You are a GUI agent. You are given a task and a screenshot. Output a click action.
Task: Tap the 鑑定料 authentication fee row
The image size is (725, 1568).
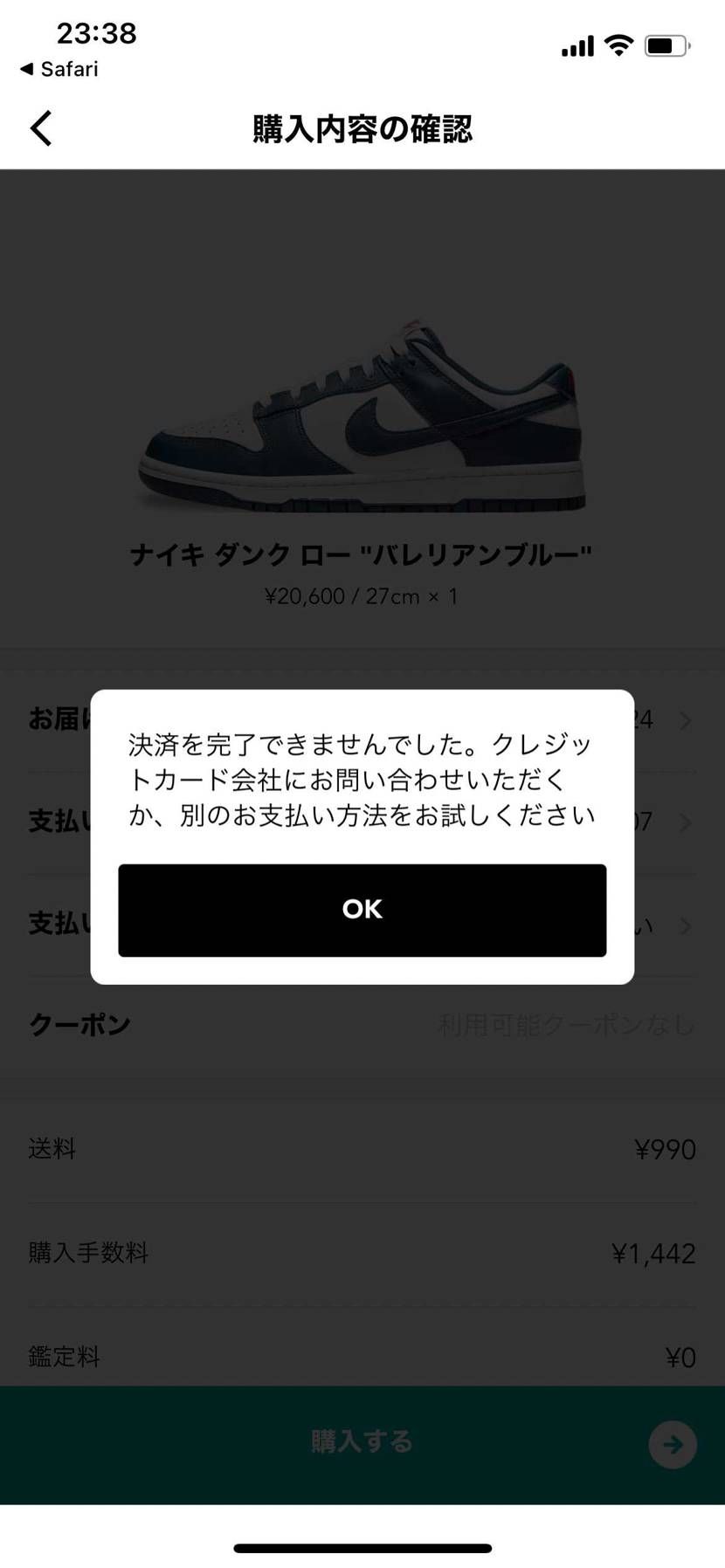click(362, 1357)
